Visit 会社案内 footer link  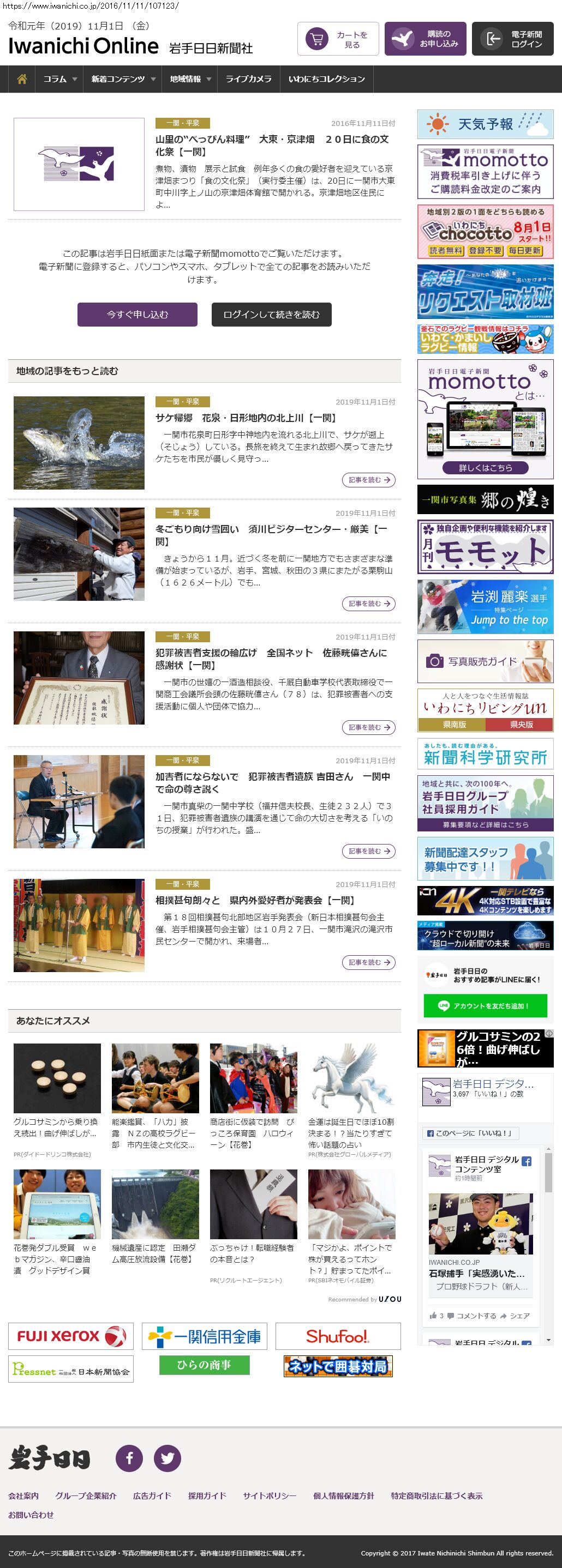(23, 1495)
